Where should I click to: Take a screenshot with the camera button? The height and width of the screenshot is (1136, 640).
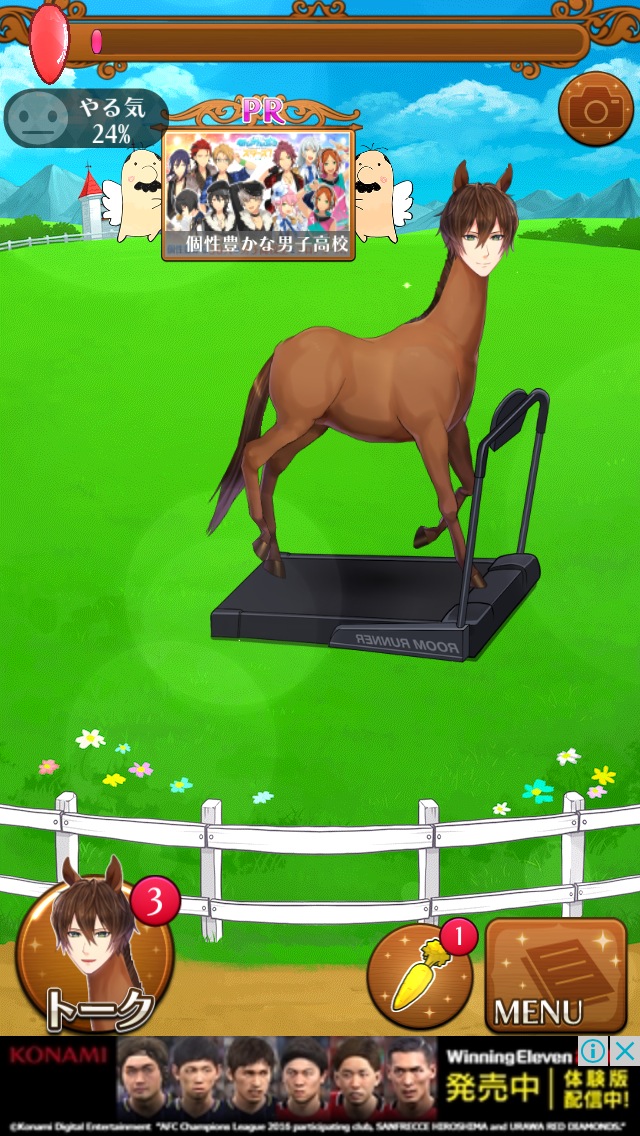(595, 110)
